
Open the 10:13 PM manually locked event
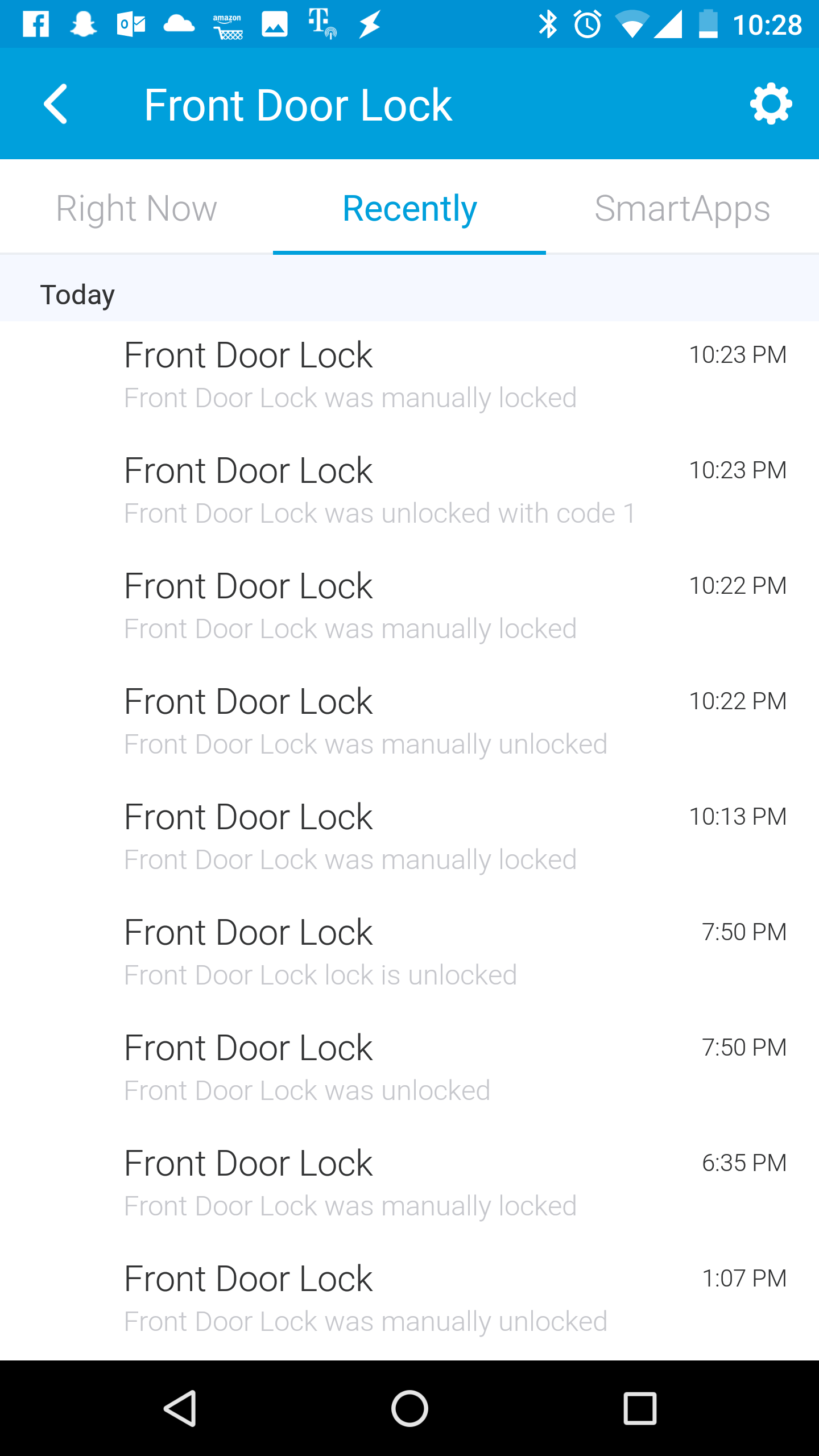click(x=409, y=838)
